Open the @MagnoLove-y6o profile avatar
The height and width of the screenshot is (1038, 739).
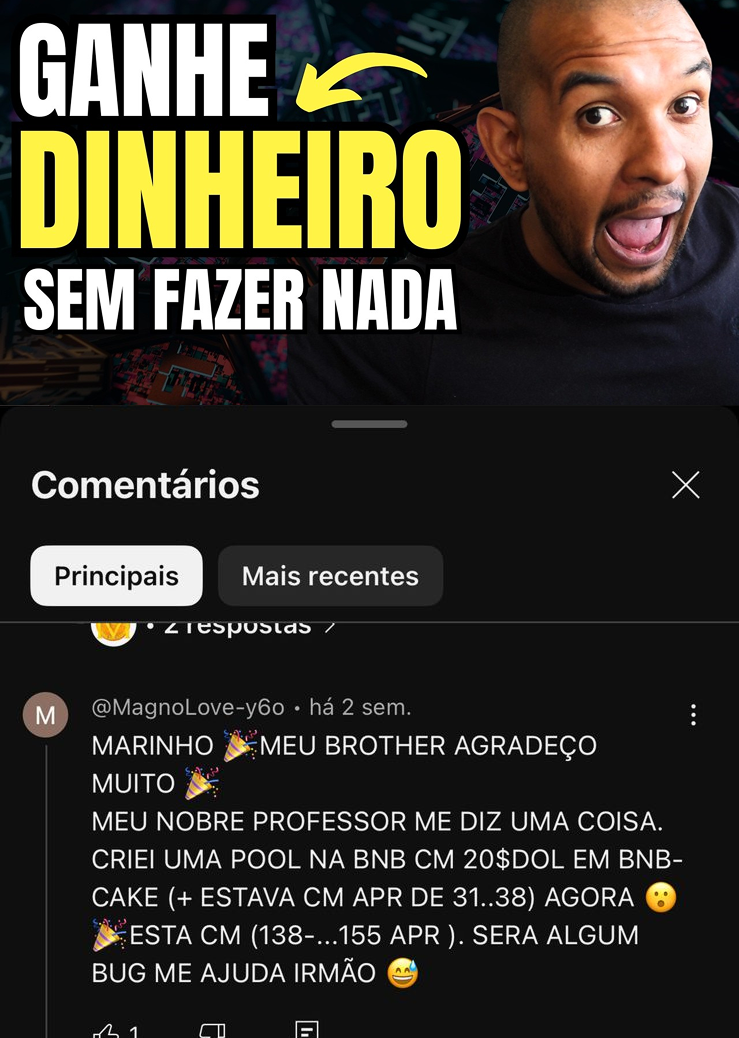click(45, 715)
